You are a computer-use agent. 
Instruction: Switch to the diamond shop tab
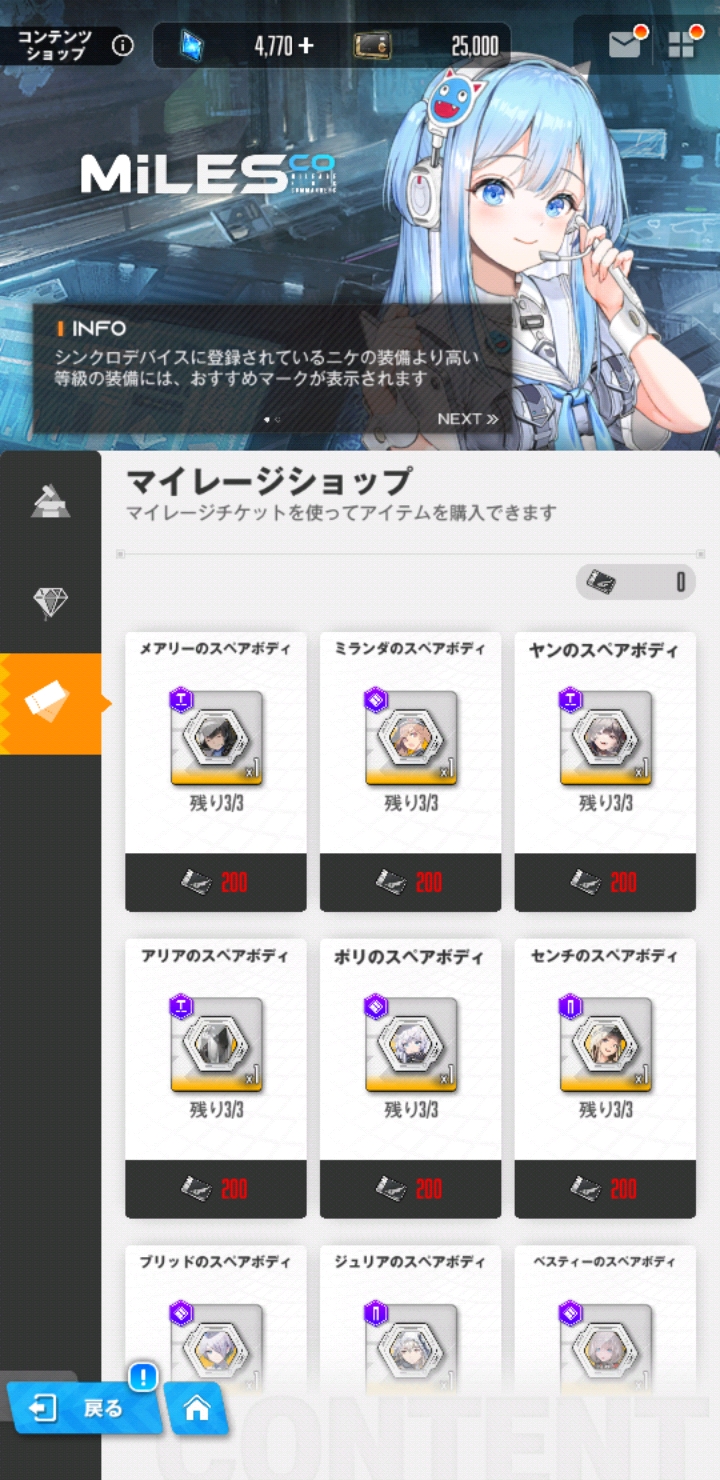coord(50,602)
